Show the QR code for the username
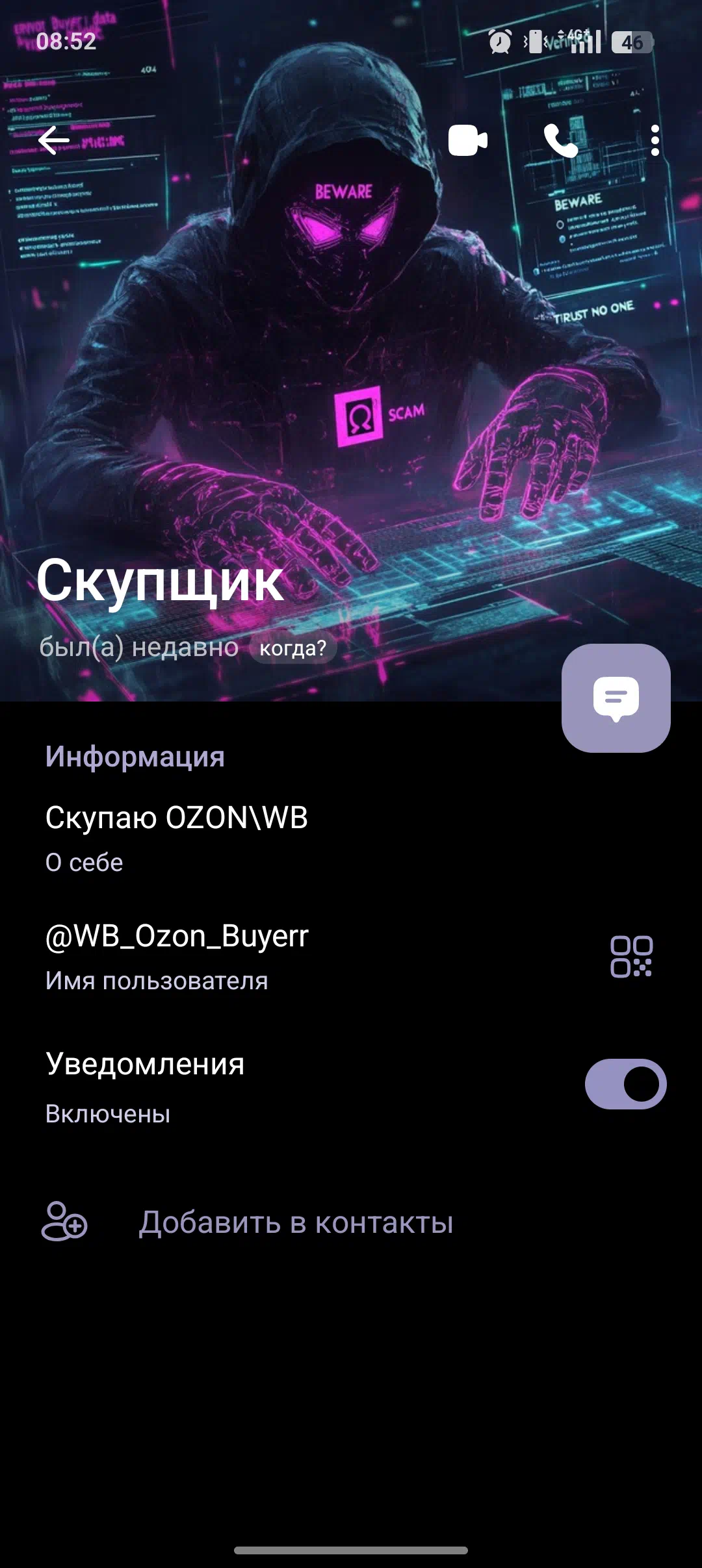702x1568 pixels. point(631,957)
